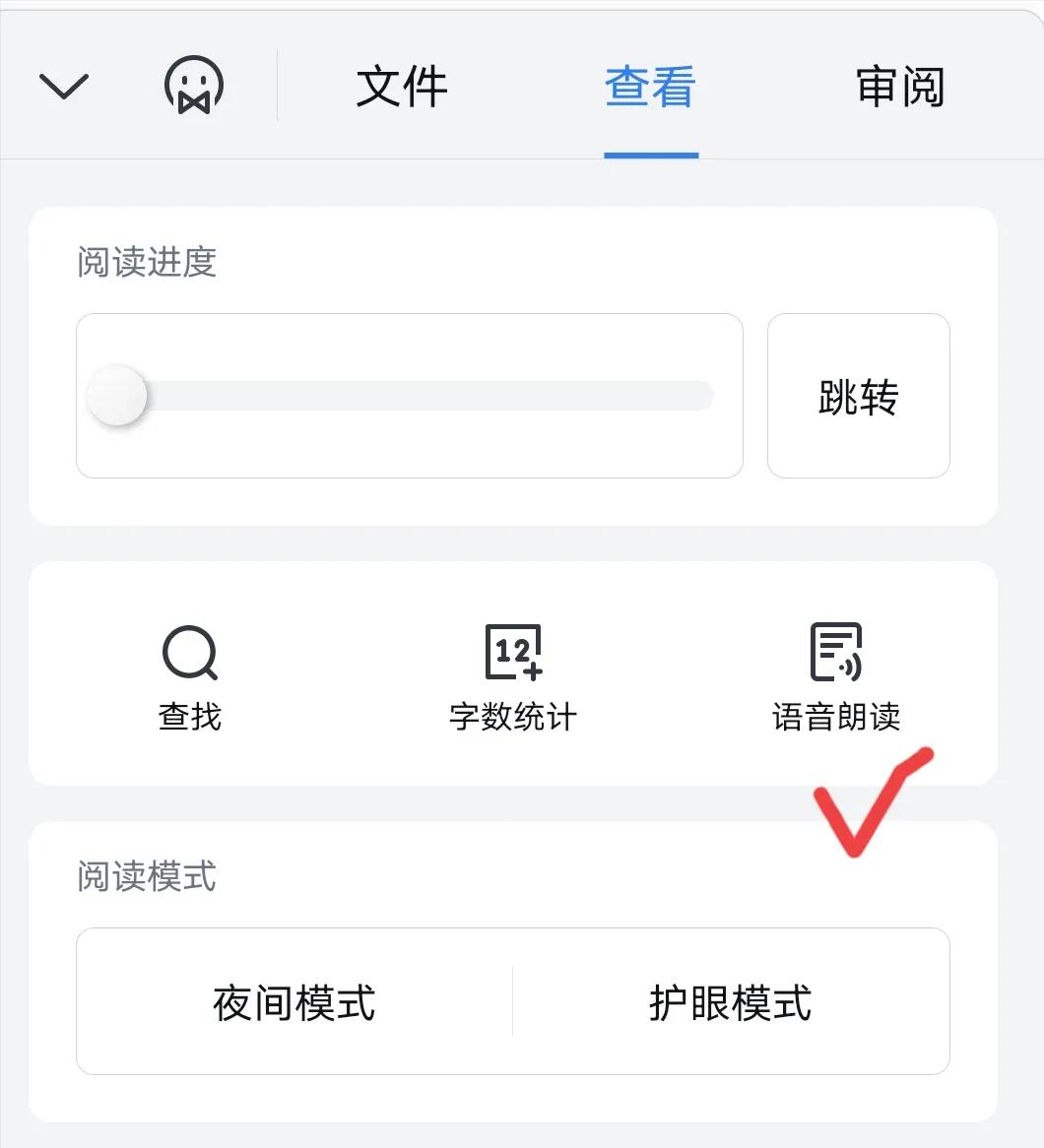Select eye protection reading mode button
The height and width of the screenshot is (1148, 1044).
[731, 1001]
